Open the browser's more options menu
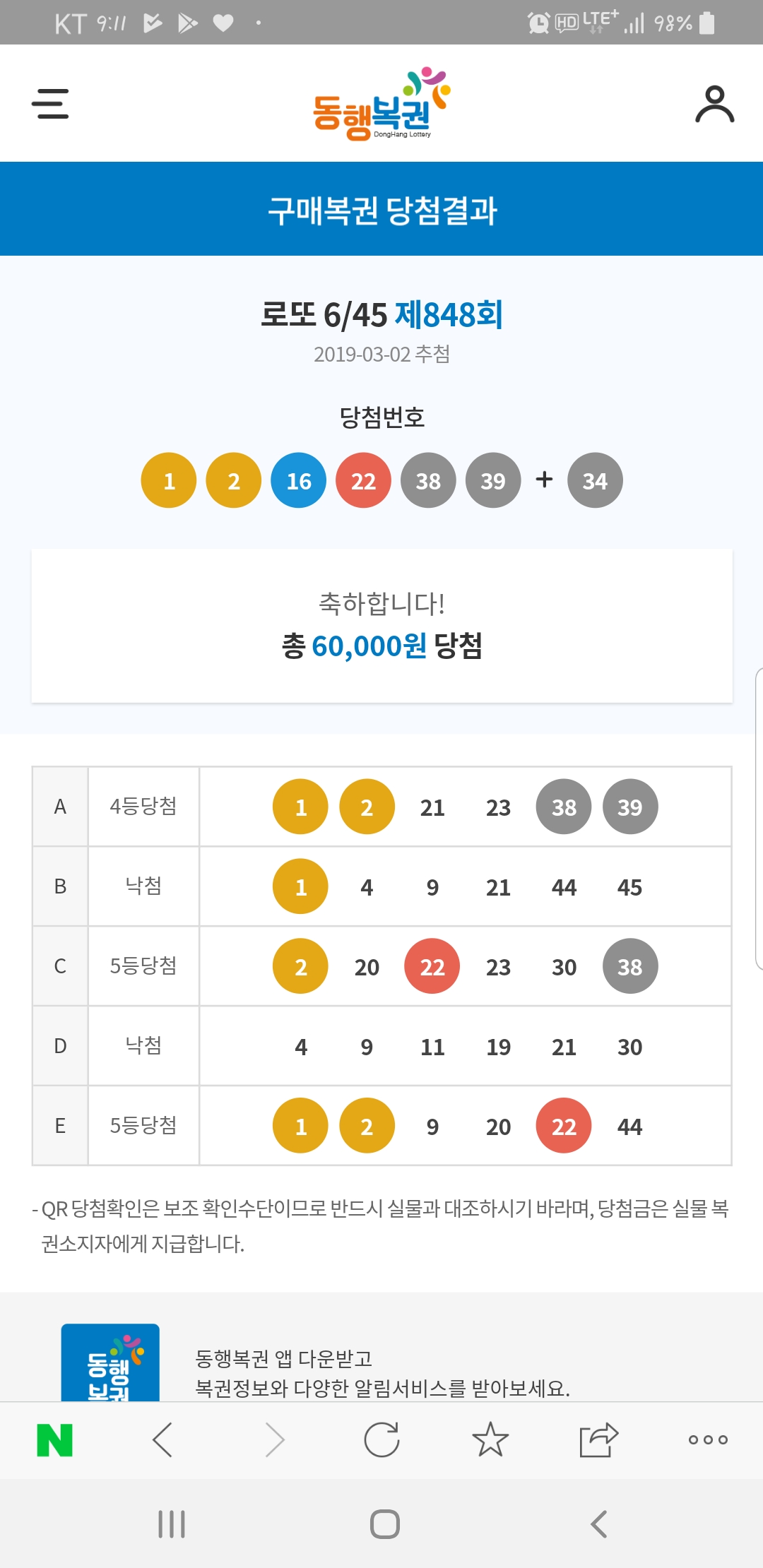 point(708,1439)
